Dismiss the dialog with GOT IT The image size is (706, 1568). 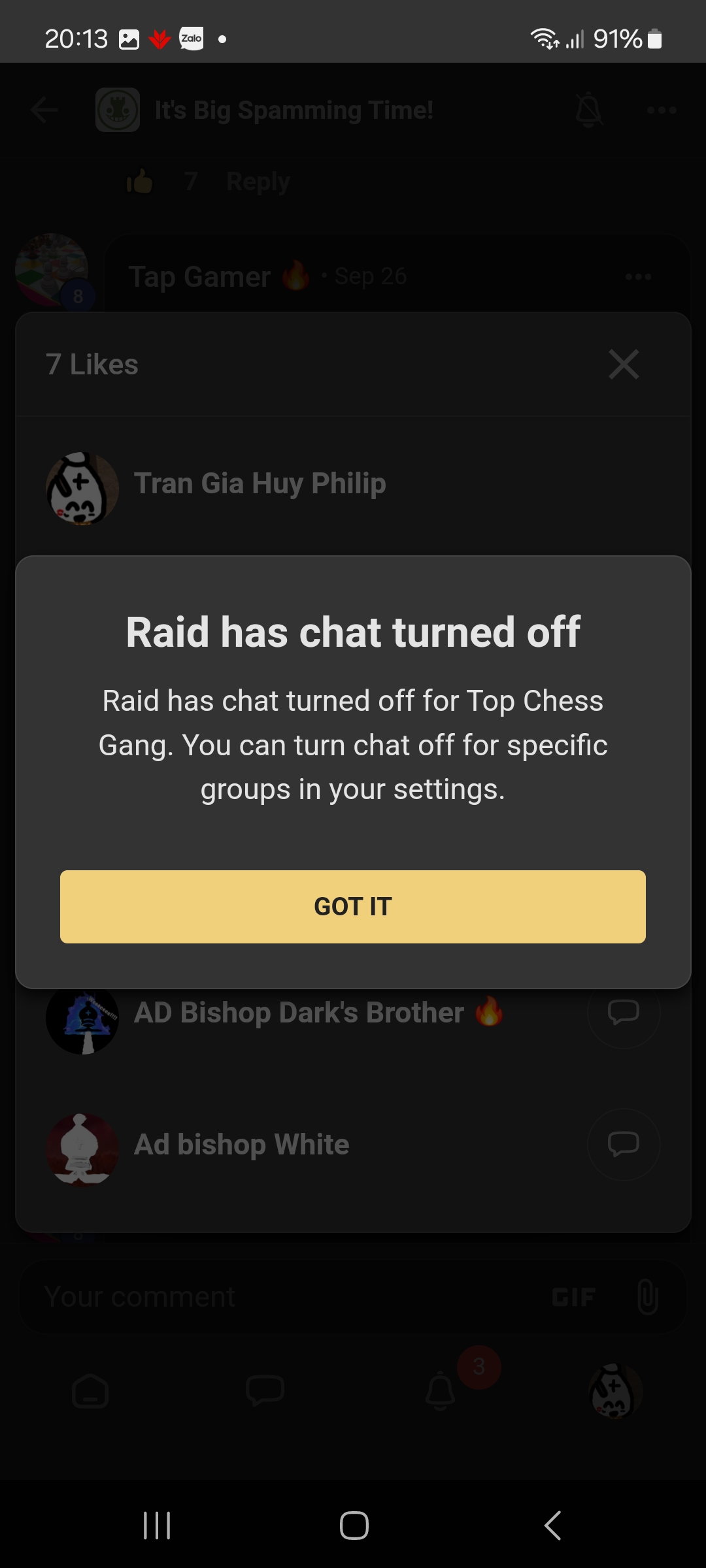pyautogui.click(x=353, y=906)
